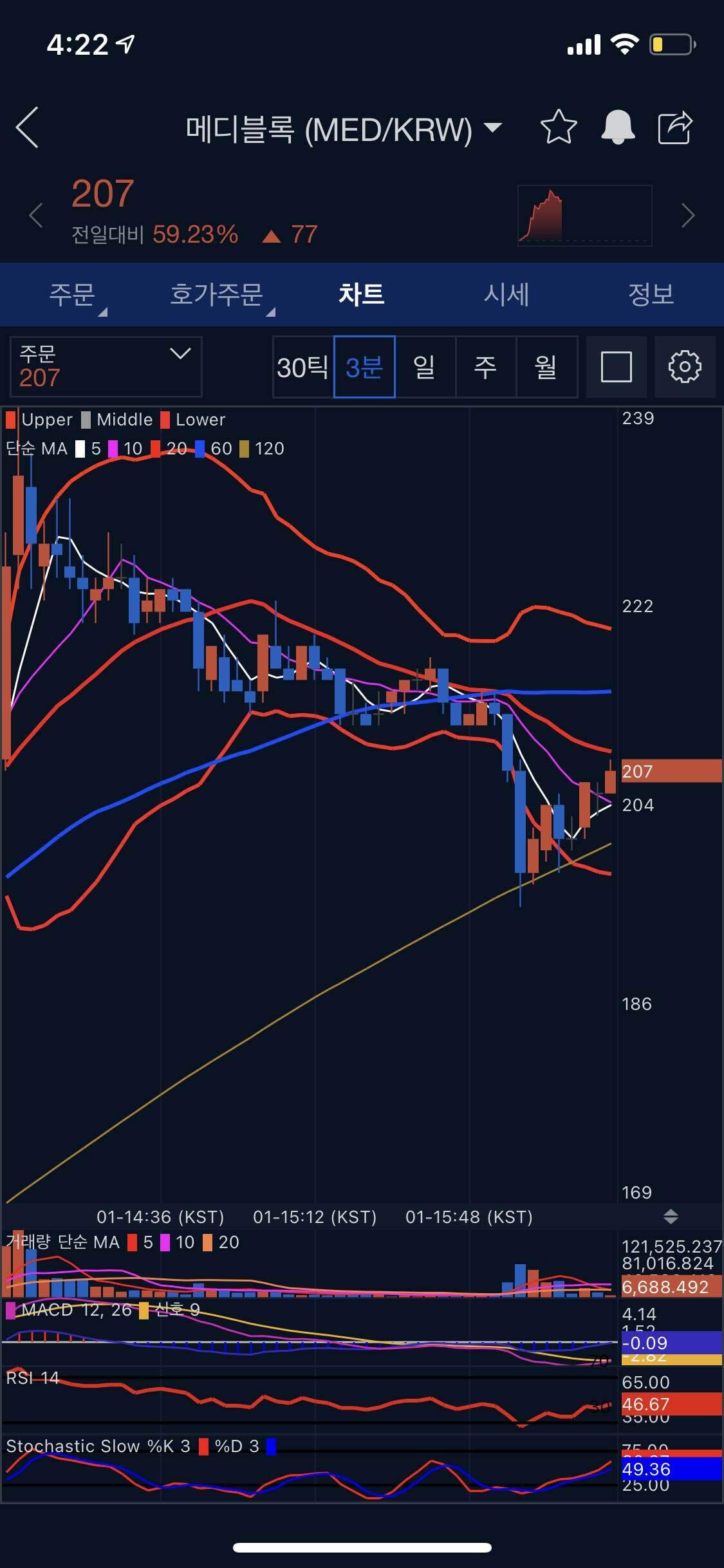Switch to the 호가주문 tab

[x=217, y=295]
